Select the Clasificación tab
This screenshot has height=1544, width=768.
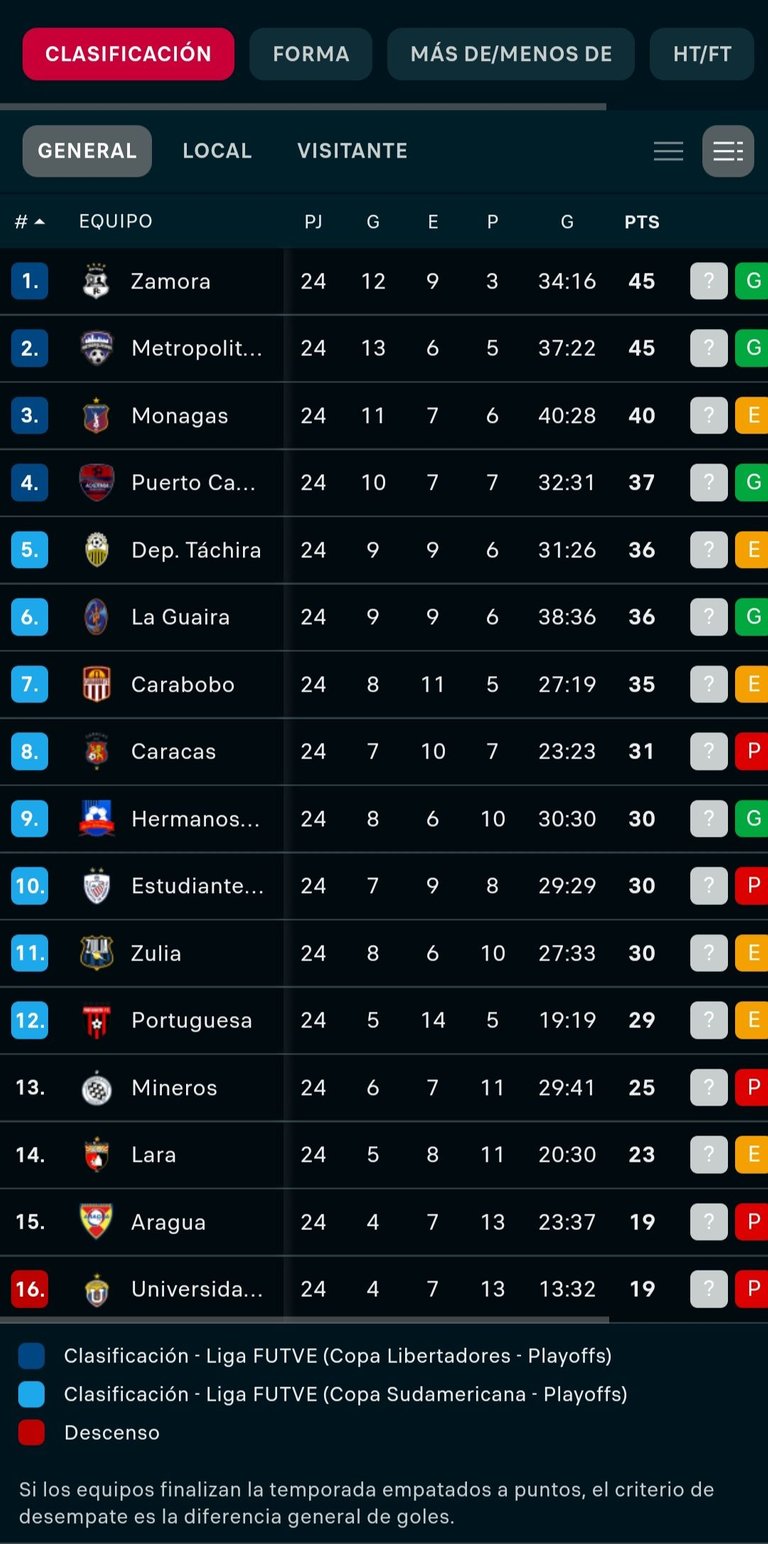tap(128, 54)
